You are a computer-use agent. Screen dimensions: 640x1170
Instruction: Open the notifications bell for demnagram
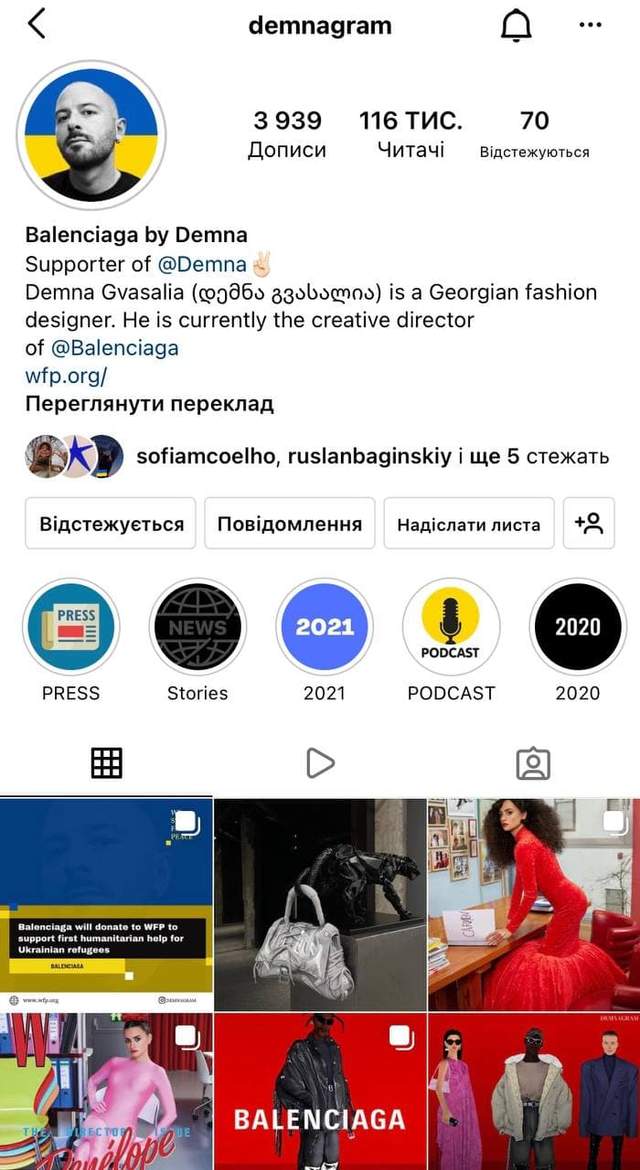click(x=516, y=25)
